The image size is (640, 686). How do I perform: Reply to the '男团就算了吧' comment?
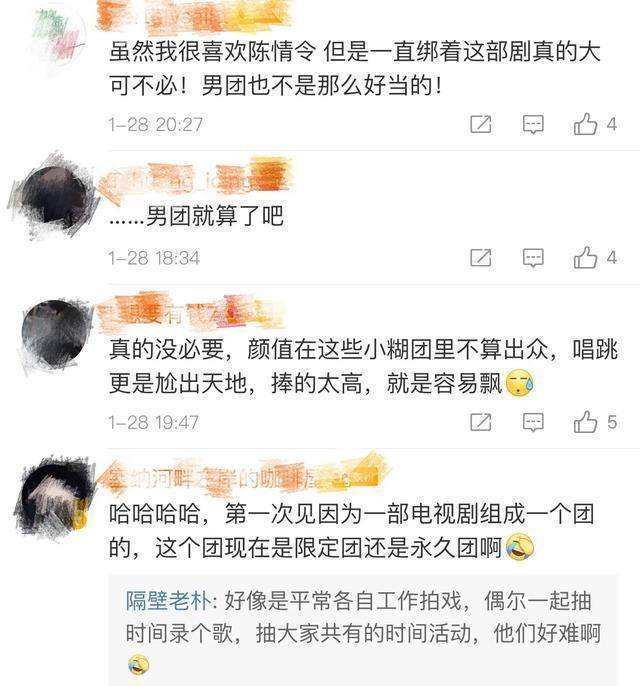[x=534, y=258]
